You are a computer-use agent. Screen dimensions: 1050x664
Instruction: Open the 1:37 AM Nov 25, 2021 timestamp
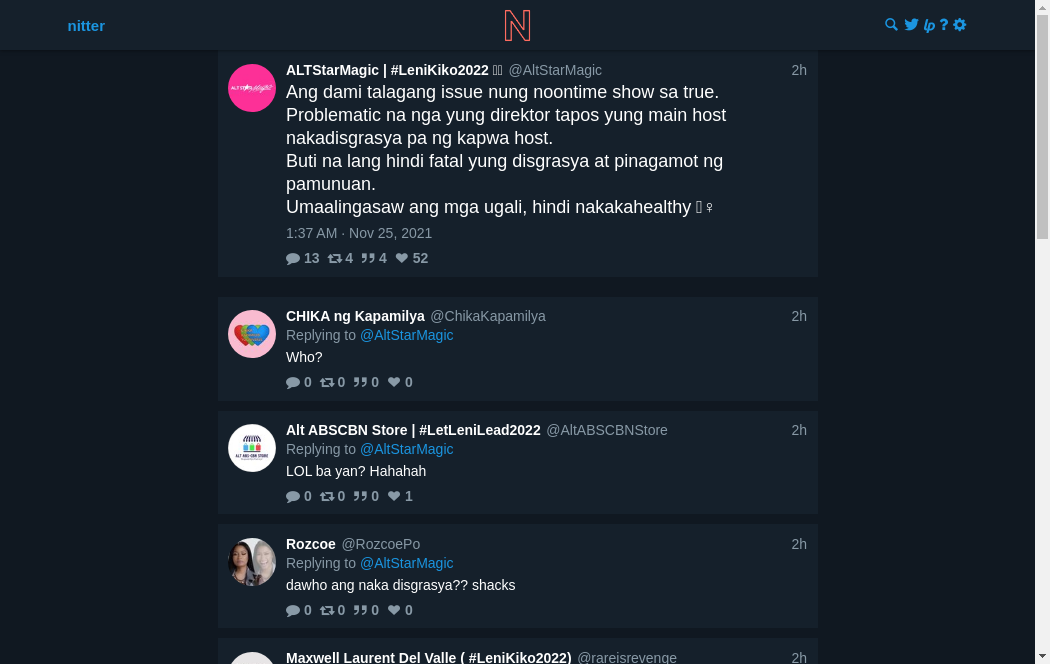point(359,233)
